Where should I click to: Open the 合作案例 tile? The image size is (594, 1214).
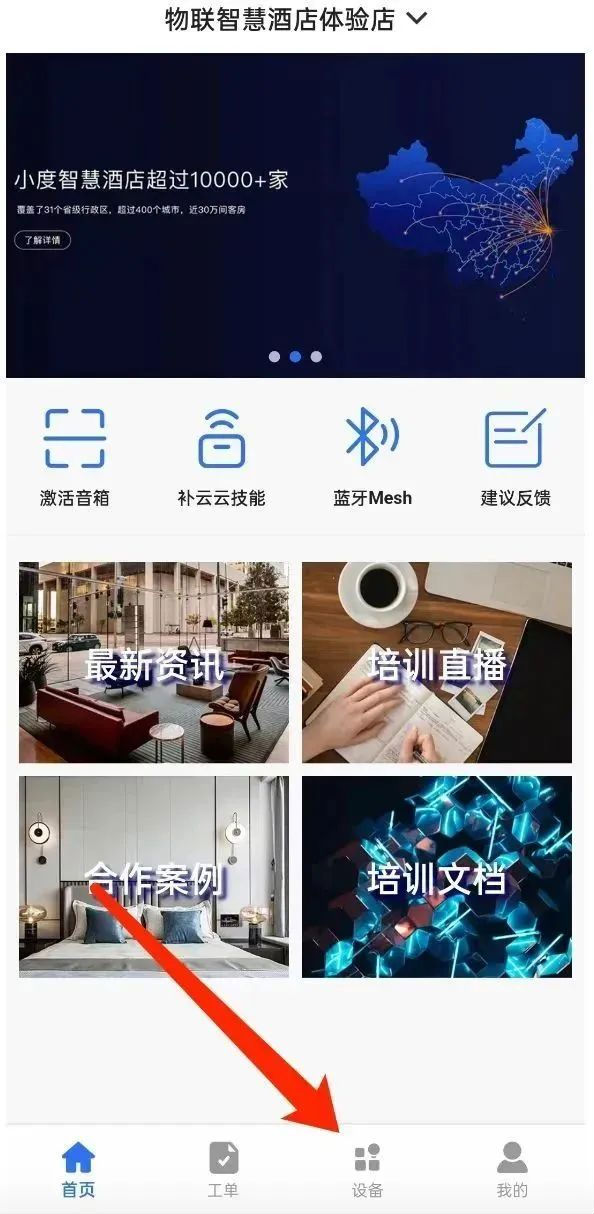pos(154,877)
